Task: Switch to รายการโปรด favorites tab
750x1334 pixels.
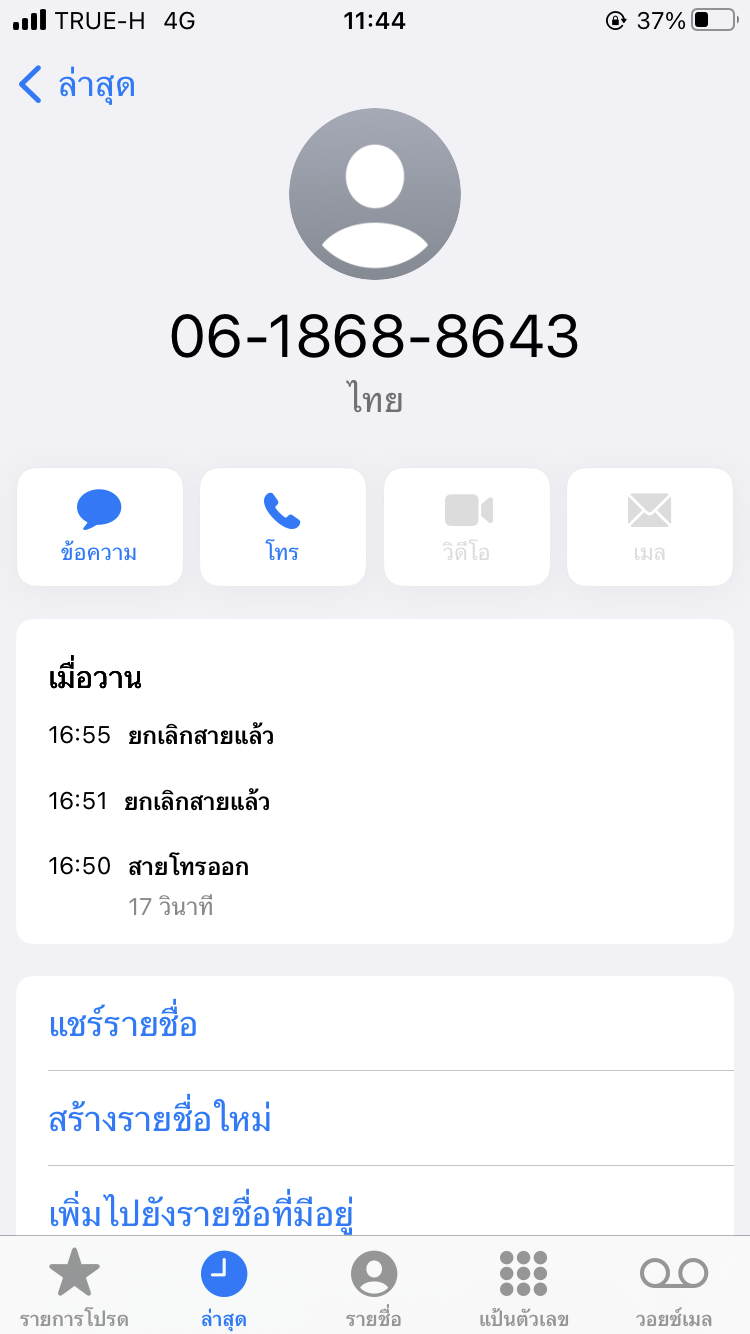Action: [x=74, y=1288]
